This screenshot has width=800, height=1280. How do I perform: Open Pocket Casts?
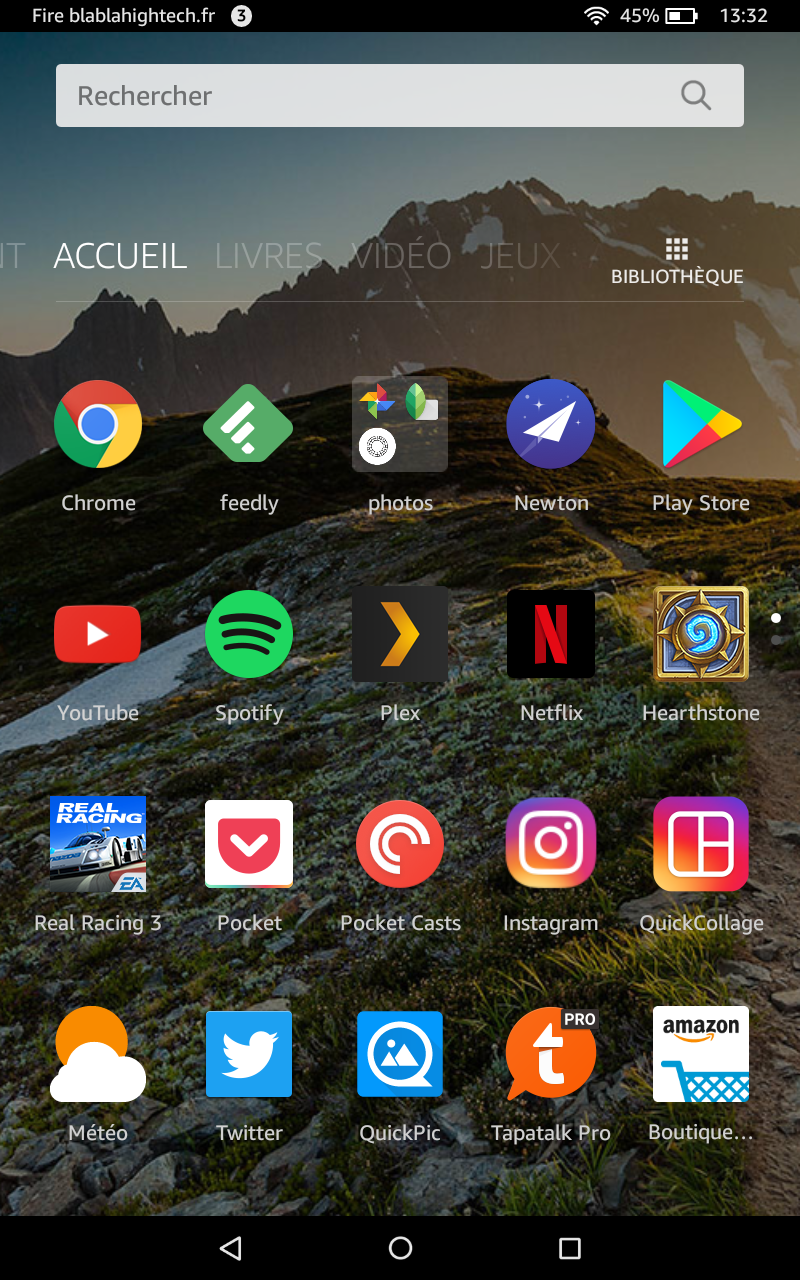400,845
